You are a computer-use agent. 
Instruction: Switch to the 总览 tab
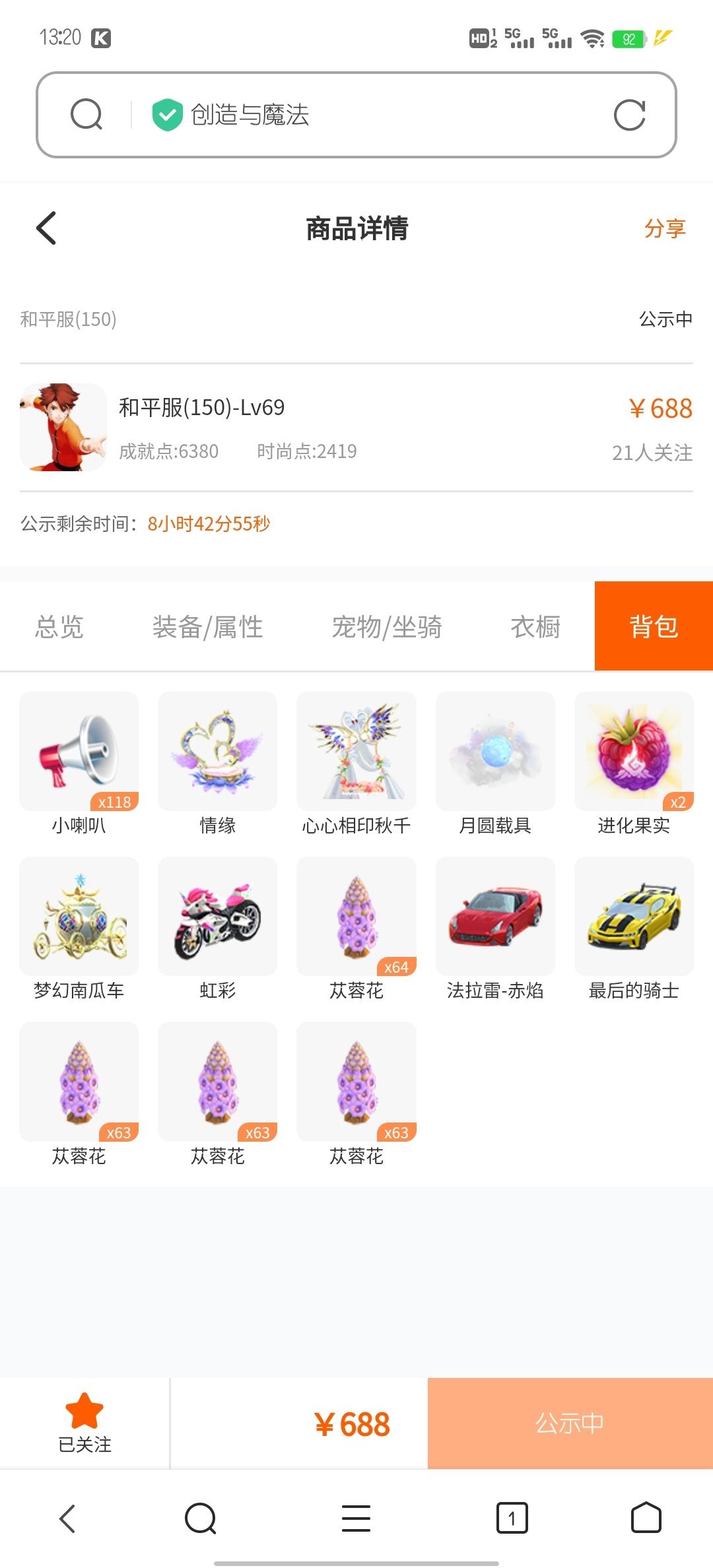(x=59, y=626)
